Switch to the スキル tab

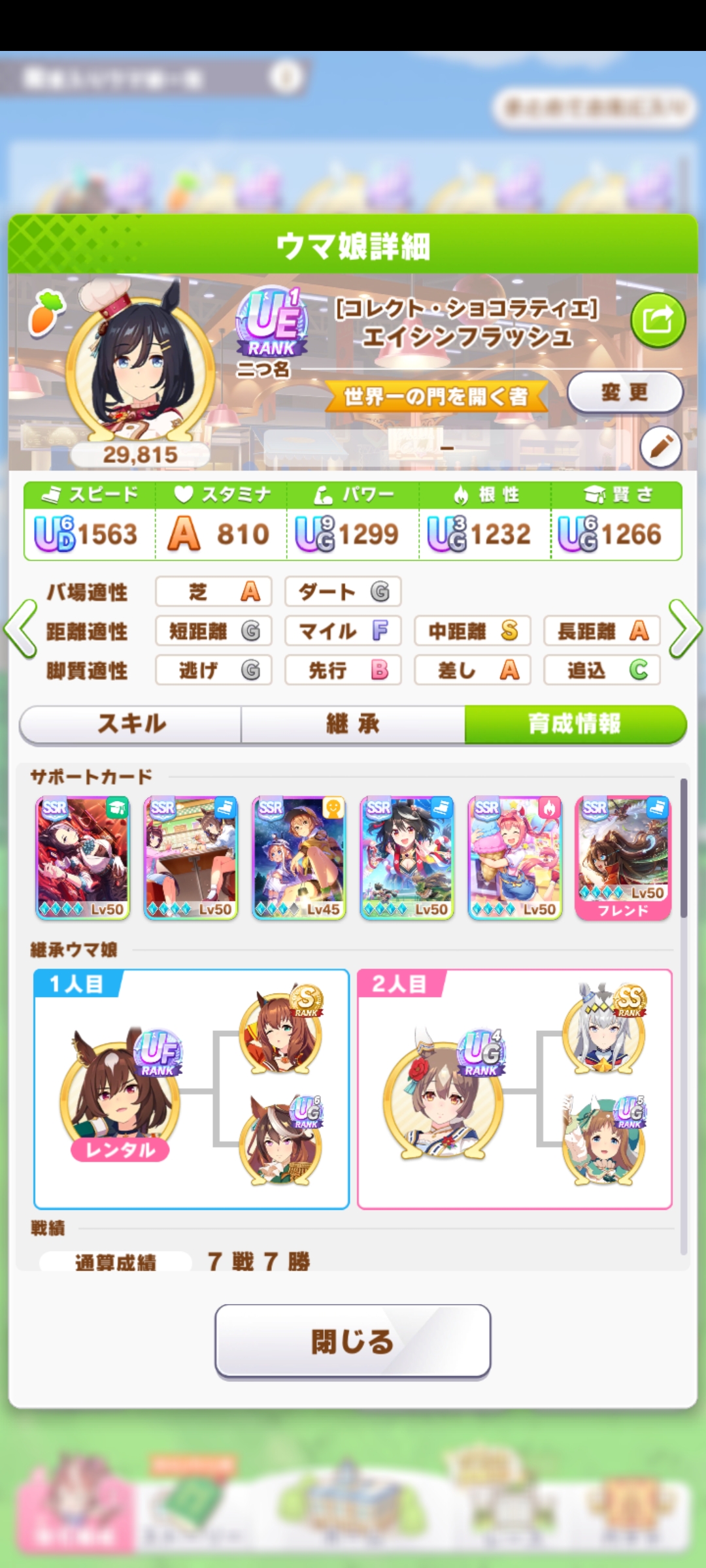point(131,725)
